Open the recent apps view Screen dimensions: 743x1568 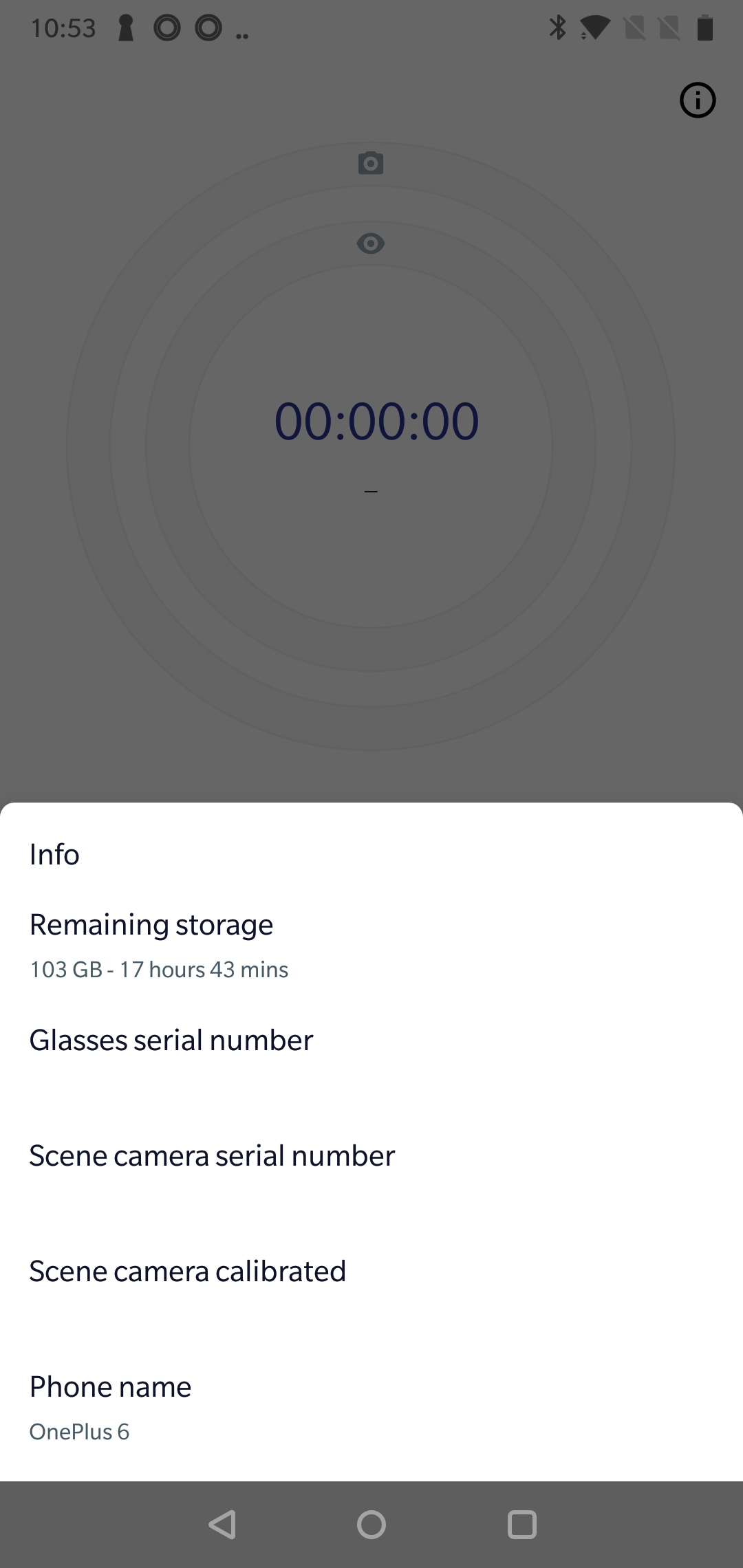coord(521,1524)
